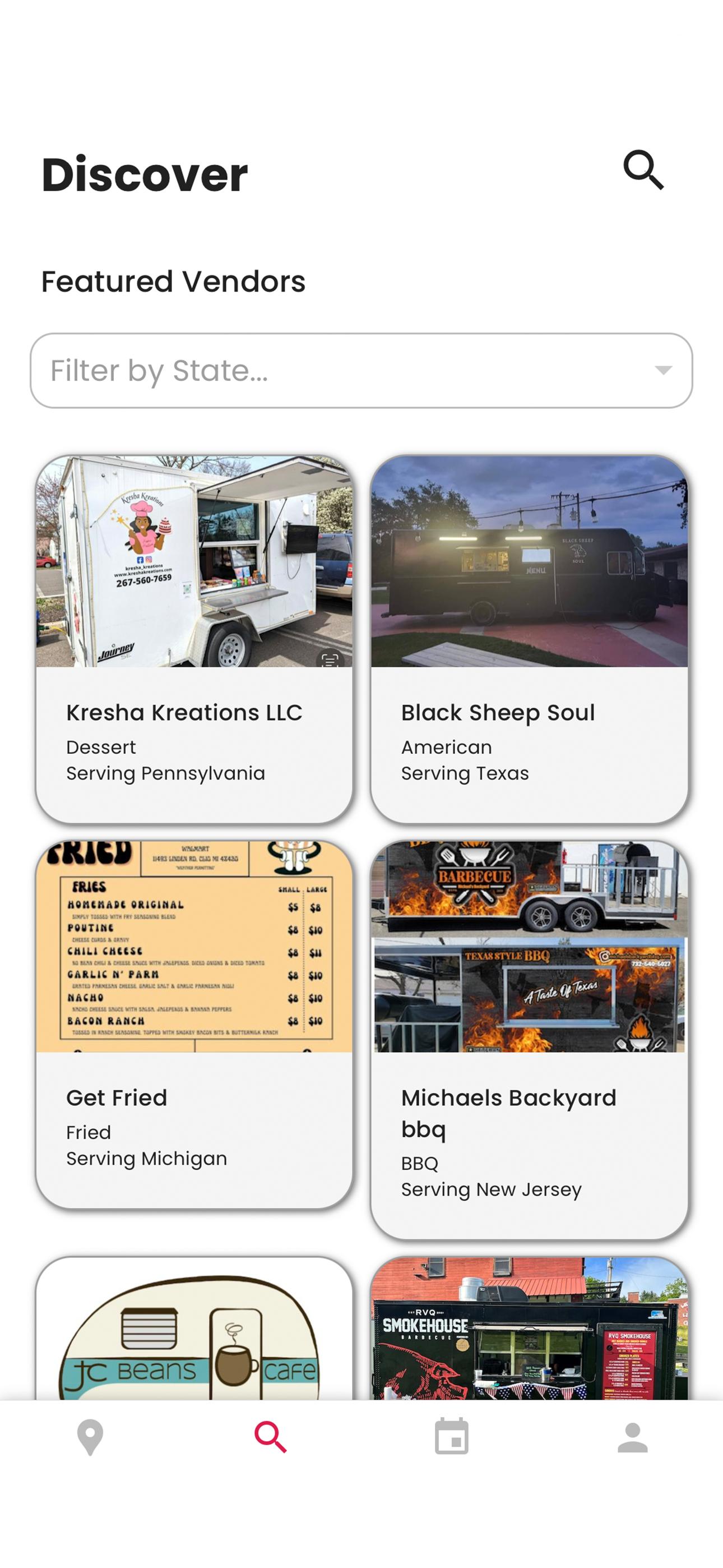Open the RVQ Smokehouse vendor card
The width and height of the screenshot is (723, 1568).
pos(529,1328)
